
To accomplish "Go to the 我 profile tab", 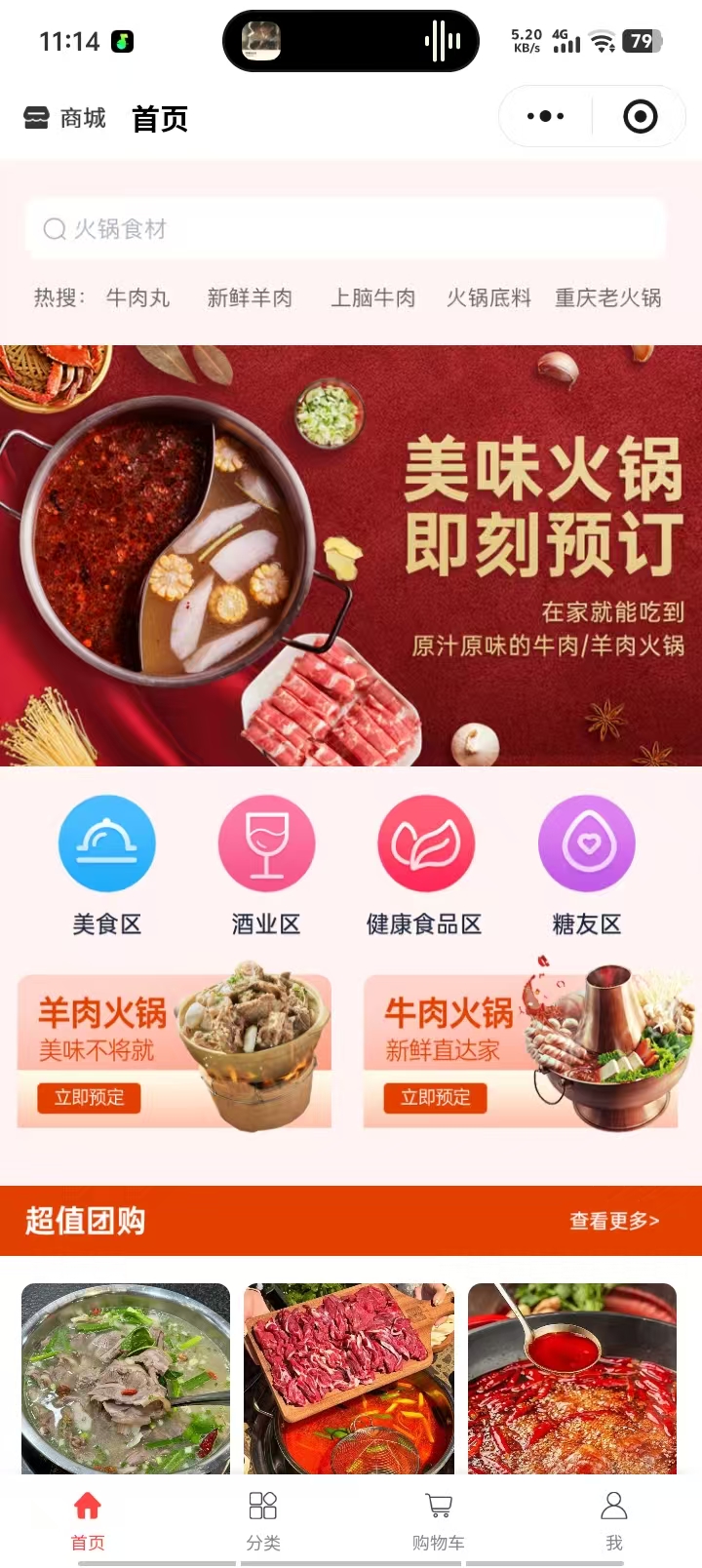I will (614, 1519).
